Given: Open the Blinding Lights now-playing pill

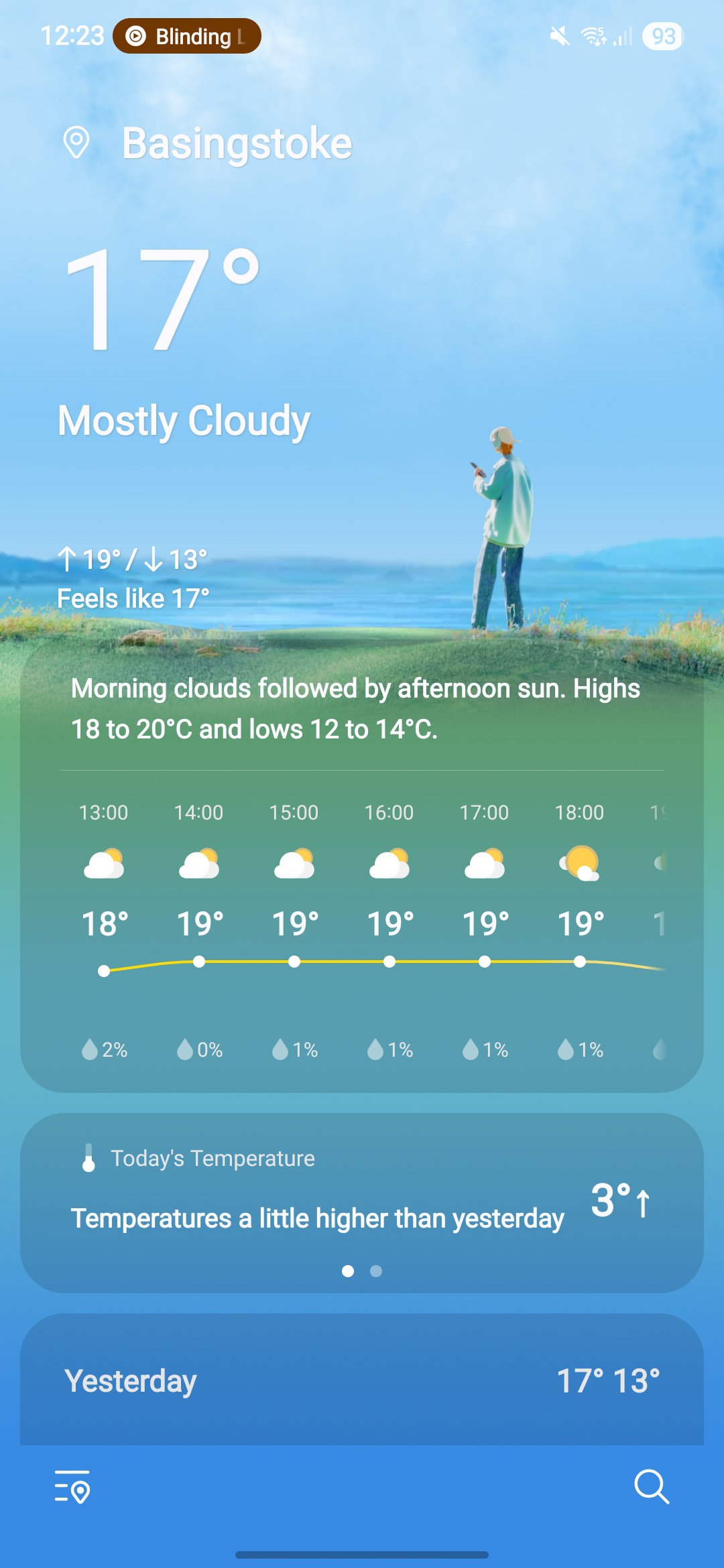Looking at the screenshot, I should point(187,36).
